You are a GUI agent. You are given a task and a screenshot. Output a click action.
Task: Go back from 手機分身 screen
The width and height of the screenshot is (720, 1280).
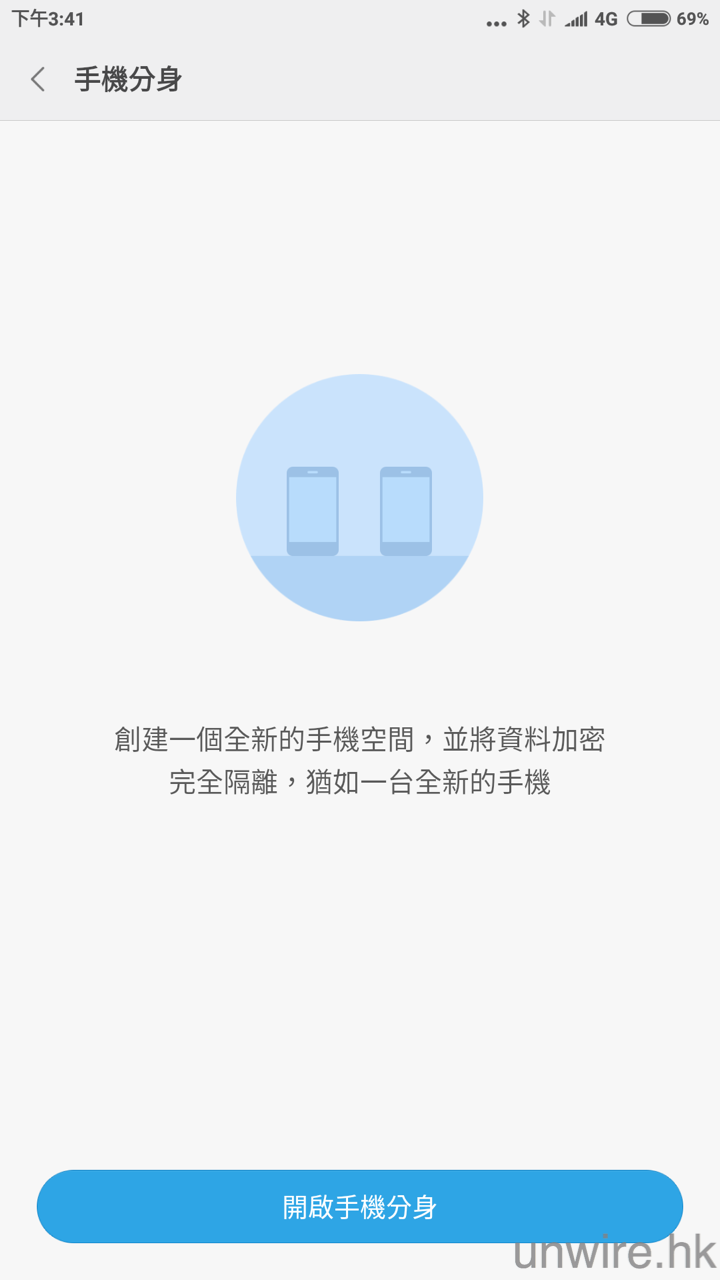coord(38,80)
